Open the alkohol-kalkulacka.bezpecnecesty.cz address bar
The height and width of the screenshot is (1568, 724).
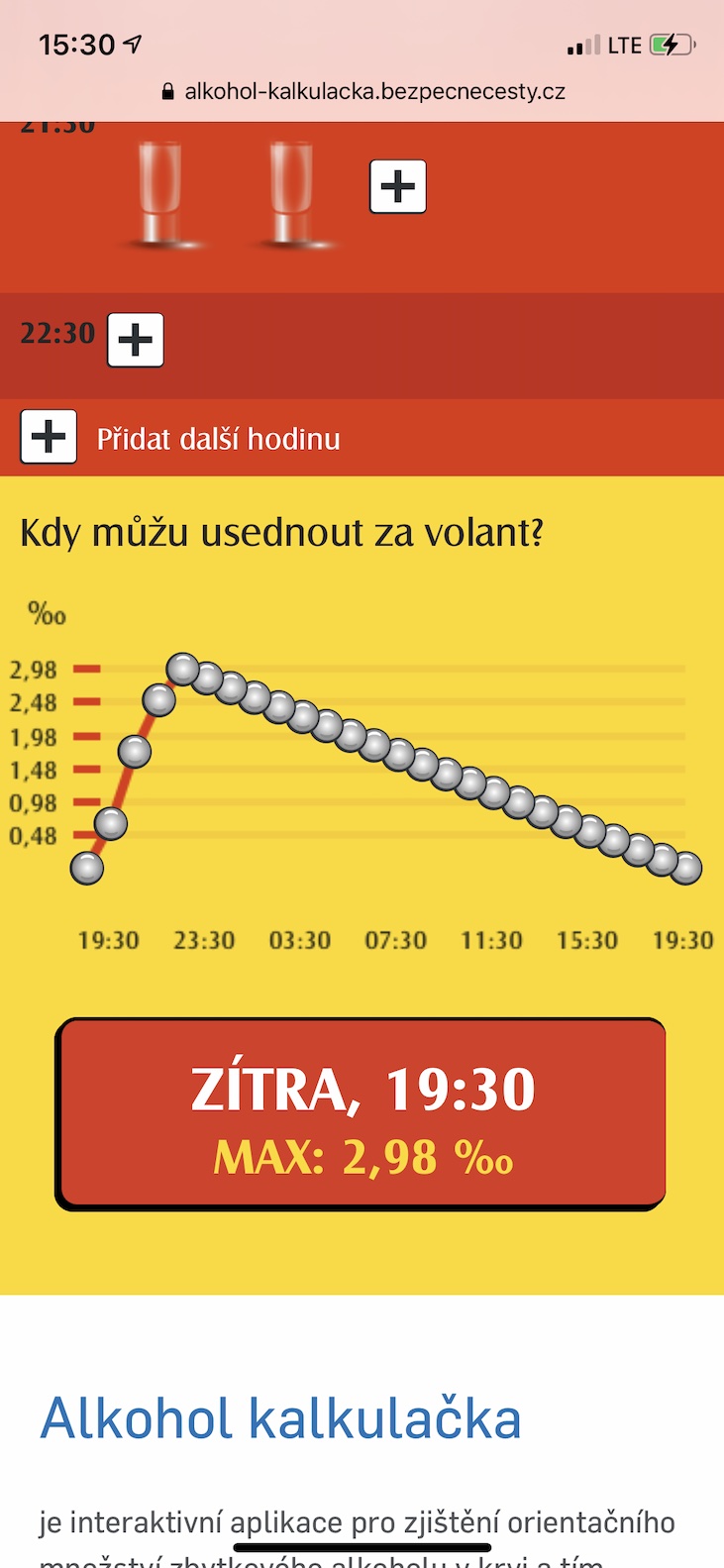(x=362, y=92)
